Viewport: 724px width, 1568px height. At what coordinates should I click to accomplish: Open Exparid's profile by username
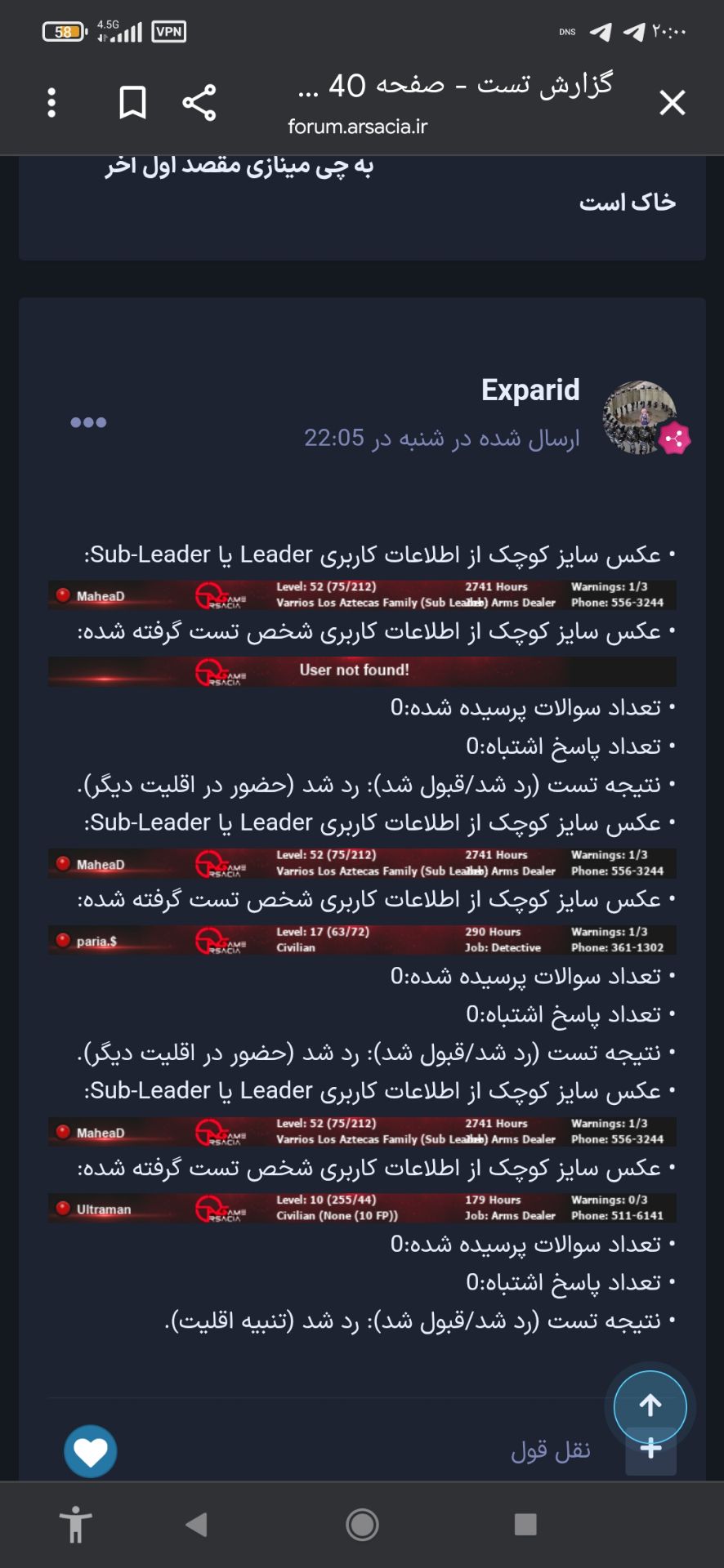click(x=530, y=390)
